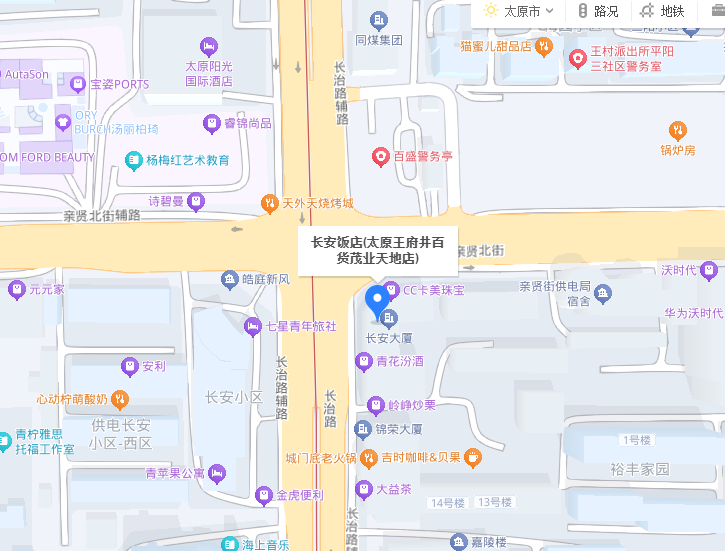725x551 pixels.
Task: Tap the blue location marker pin
Action: coord(377,299)
